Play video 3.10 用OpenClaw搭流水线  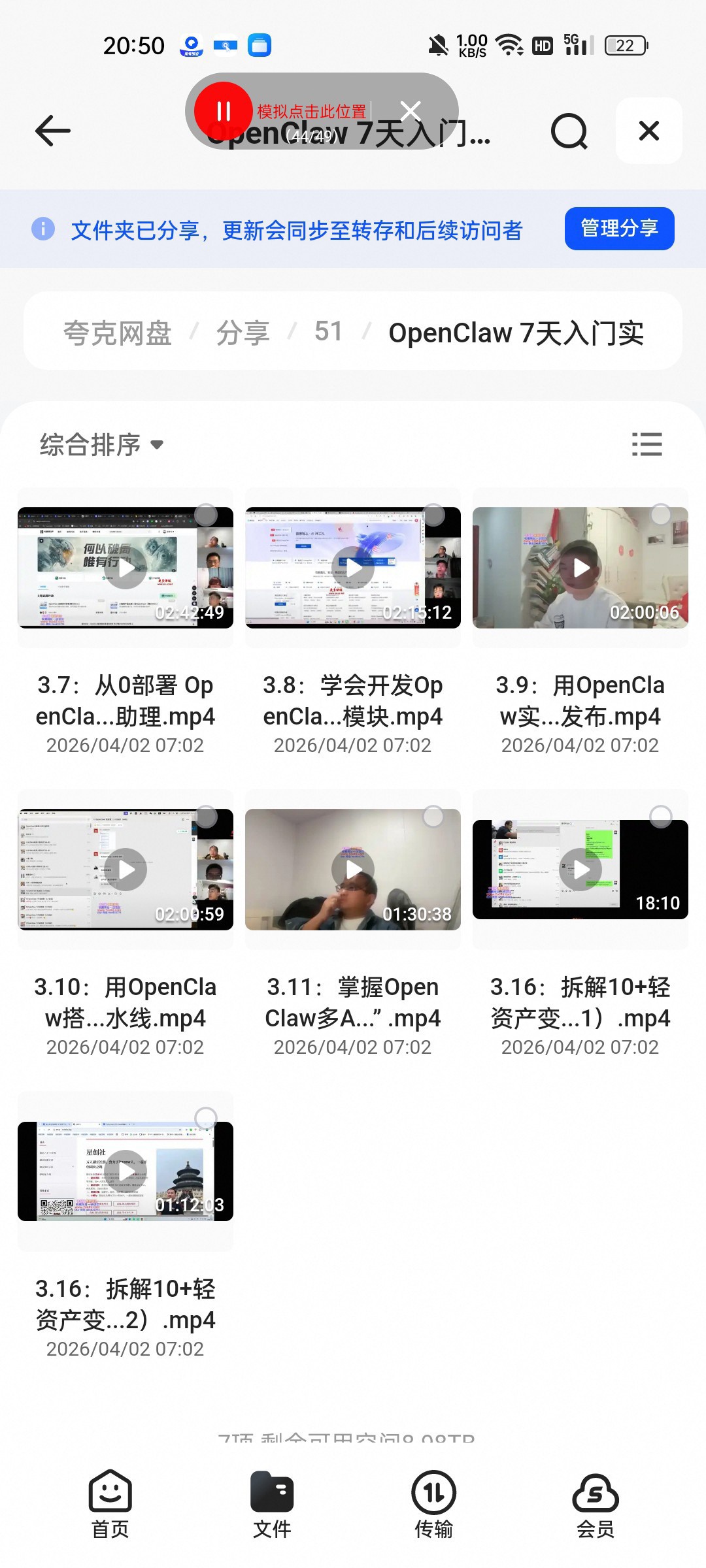coord(126,870)
